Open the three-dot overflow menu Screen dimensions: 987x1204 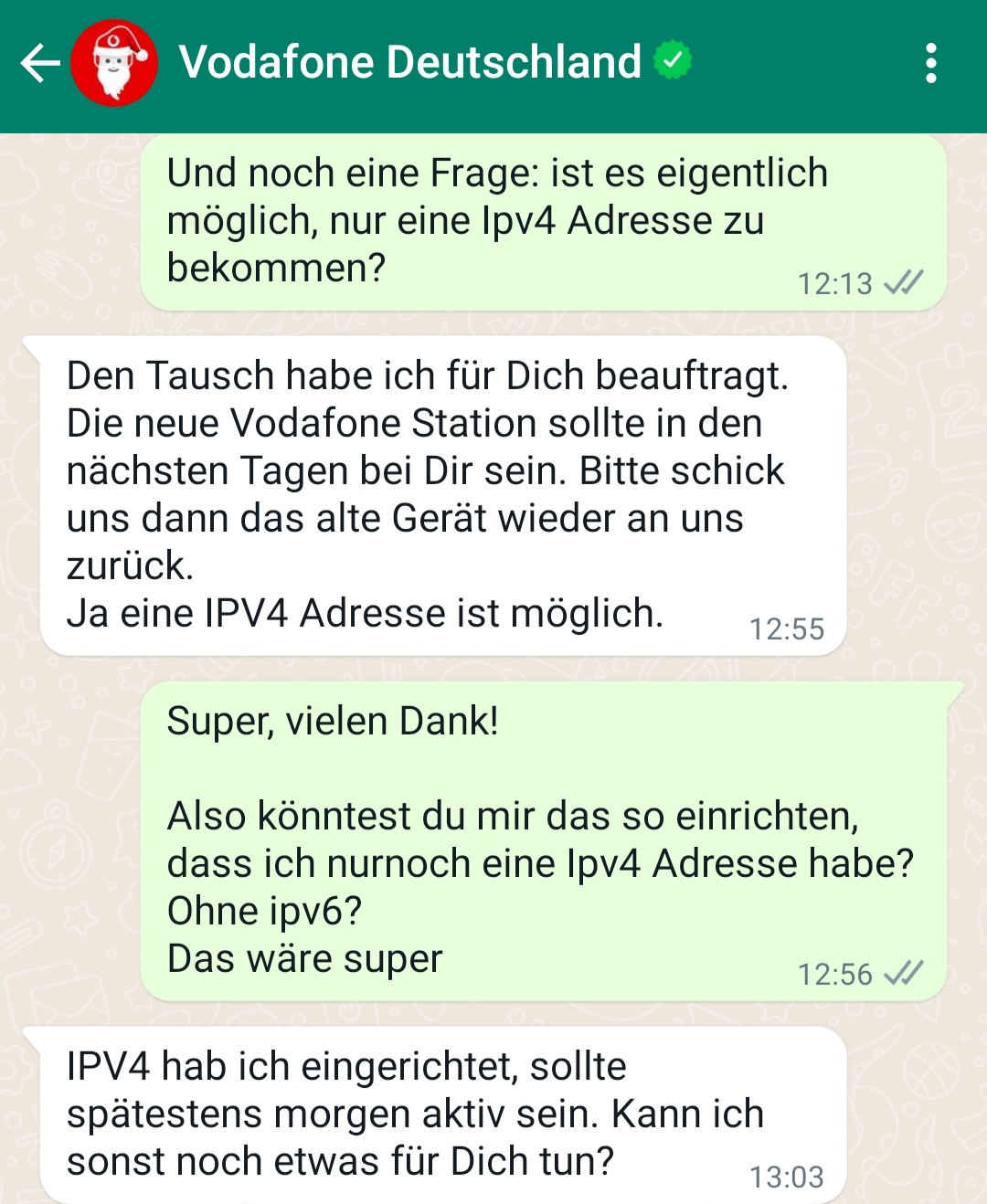point(930,63)
